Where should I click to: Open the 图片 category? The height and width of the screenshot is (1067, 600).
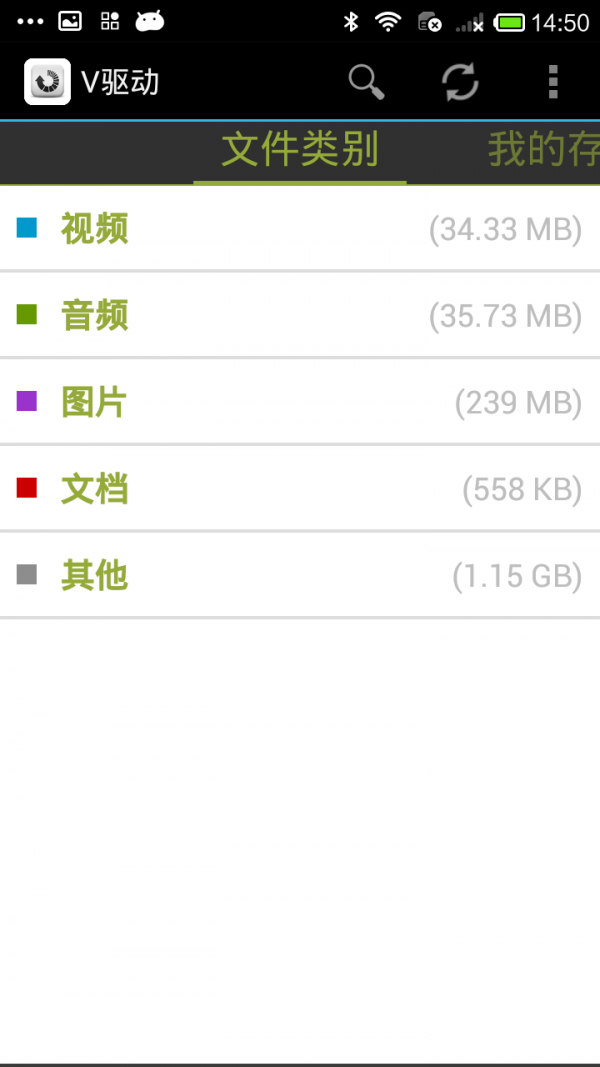(300, 401)
